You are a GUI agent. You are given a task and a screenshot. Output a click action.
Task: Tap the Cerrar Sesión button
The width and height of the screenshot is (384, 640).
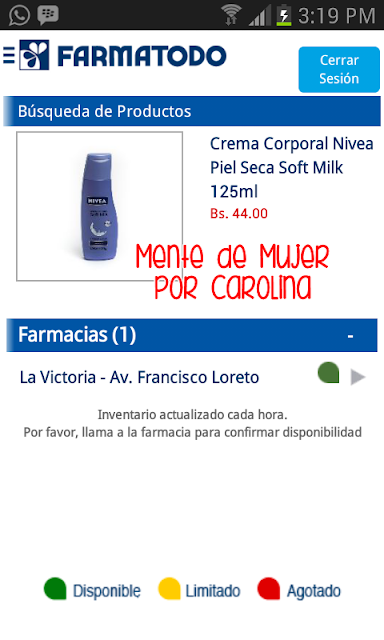click(339, 69)
